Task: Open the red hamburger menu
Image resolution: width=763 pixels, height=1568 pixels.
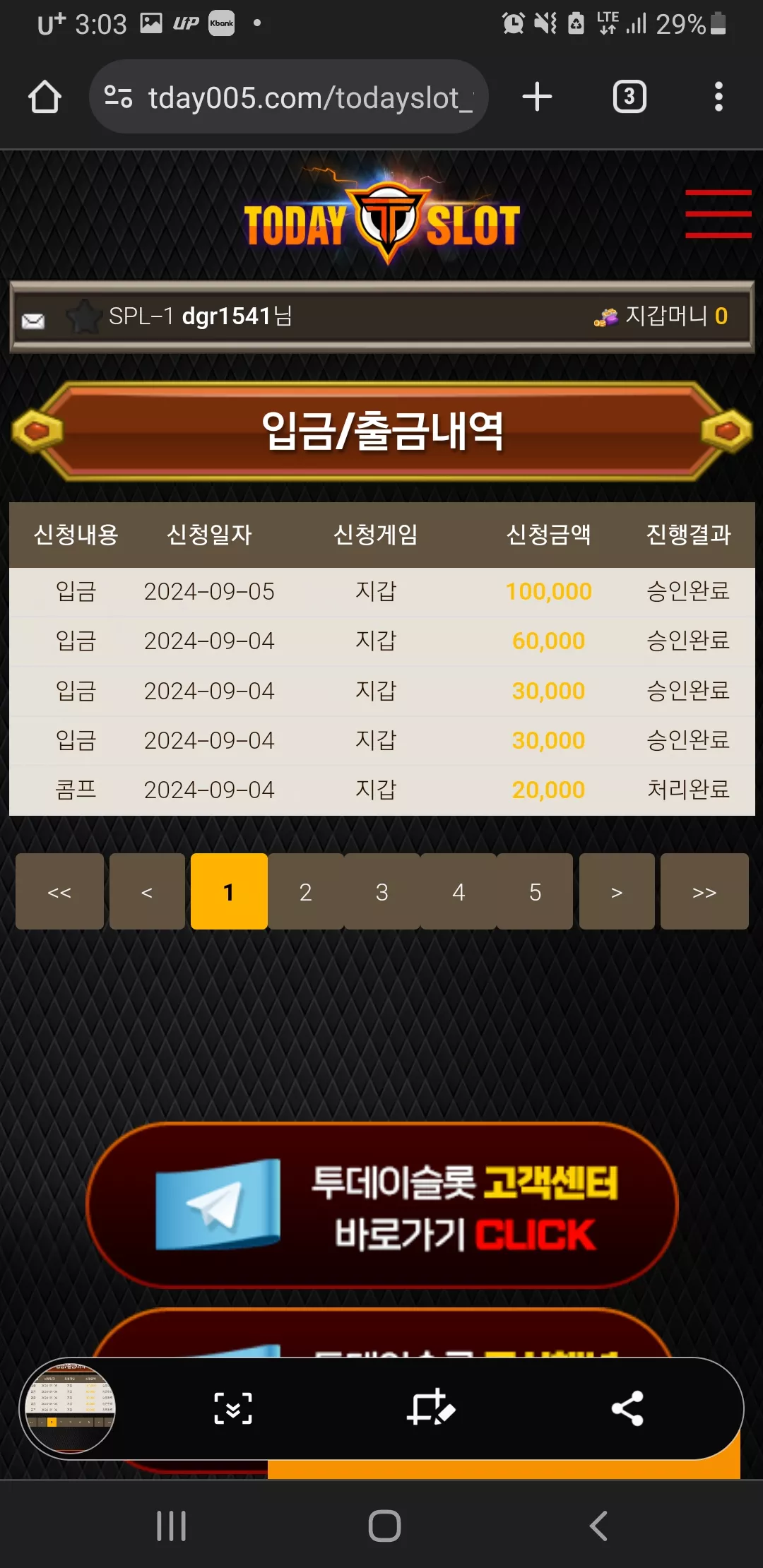Action: 718,213
